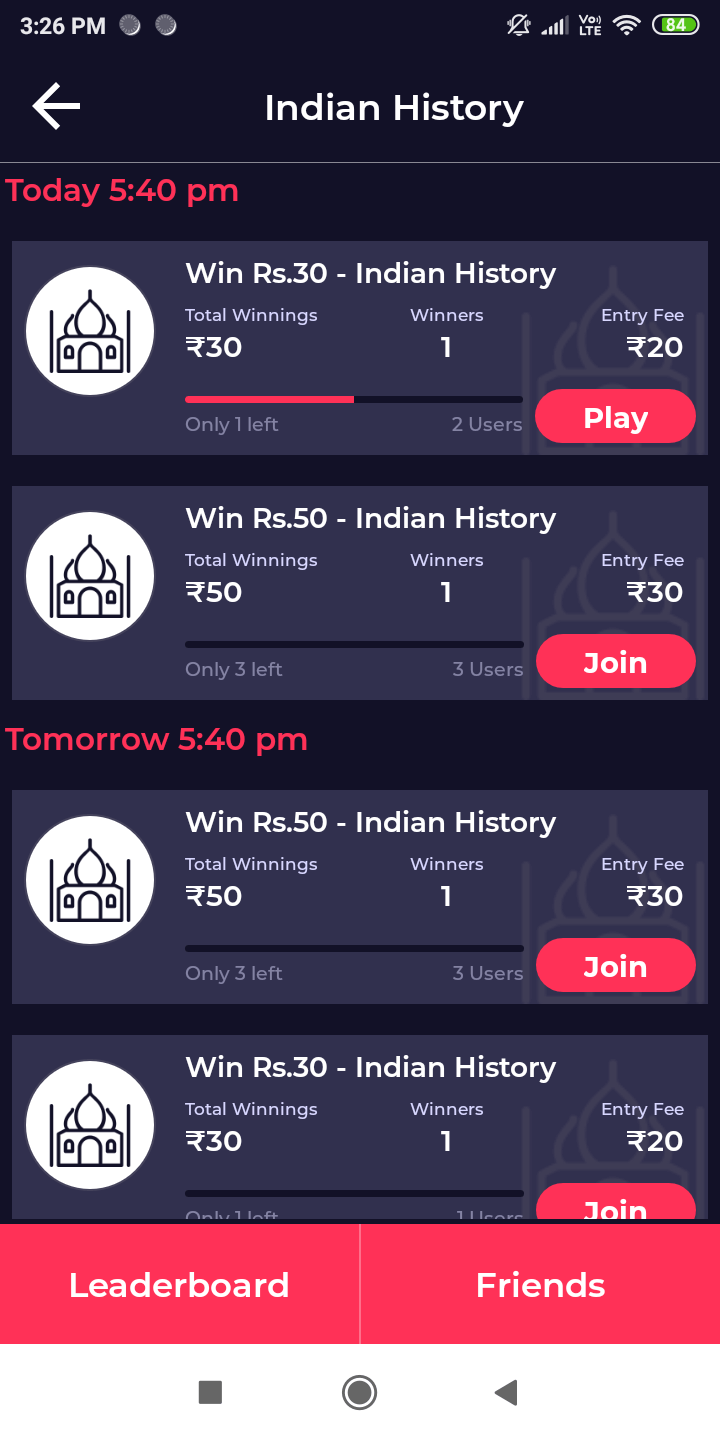Tap the Android back navigation button
This screenshot has width=720, height=1440.
click(506, 1391)
